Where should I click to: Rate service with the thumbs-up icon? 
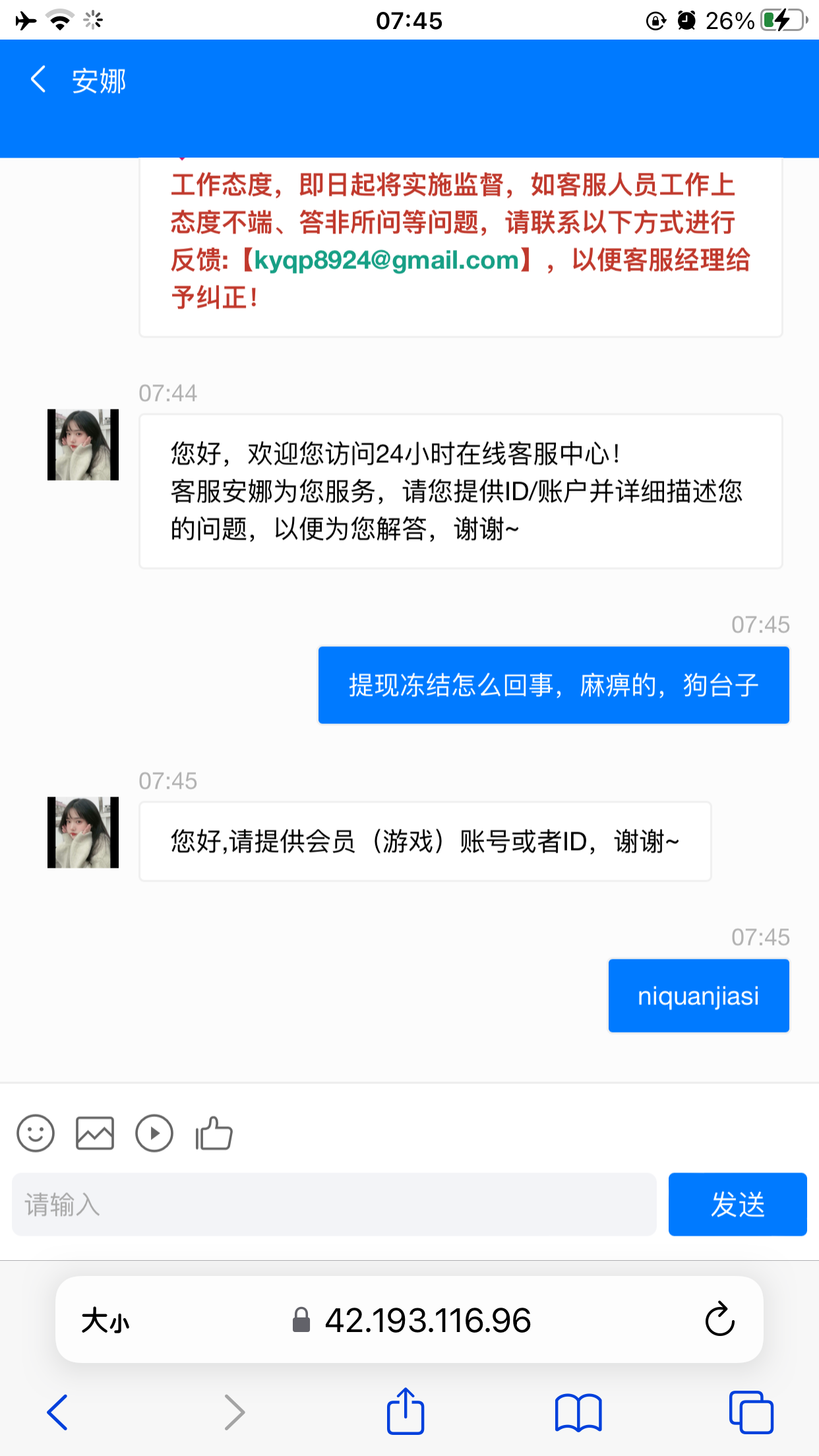[x=214, y=1133]
